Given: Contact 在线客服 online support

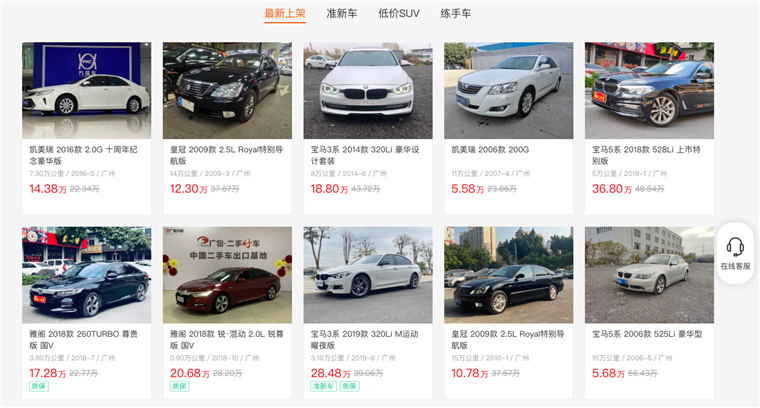Looking at the screenshot, I should coord(735,253).
